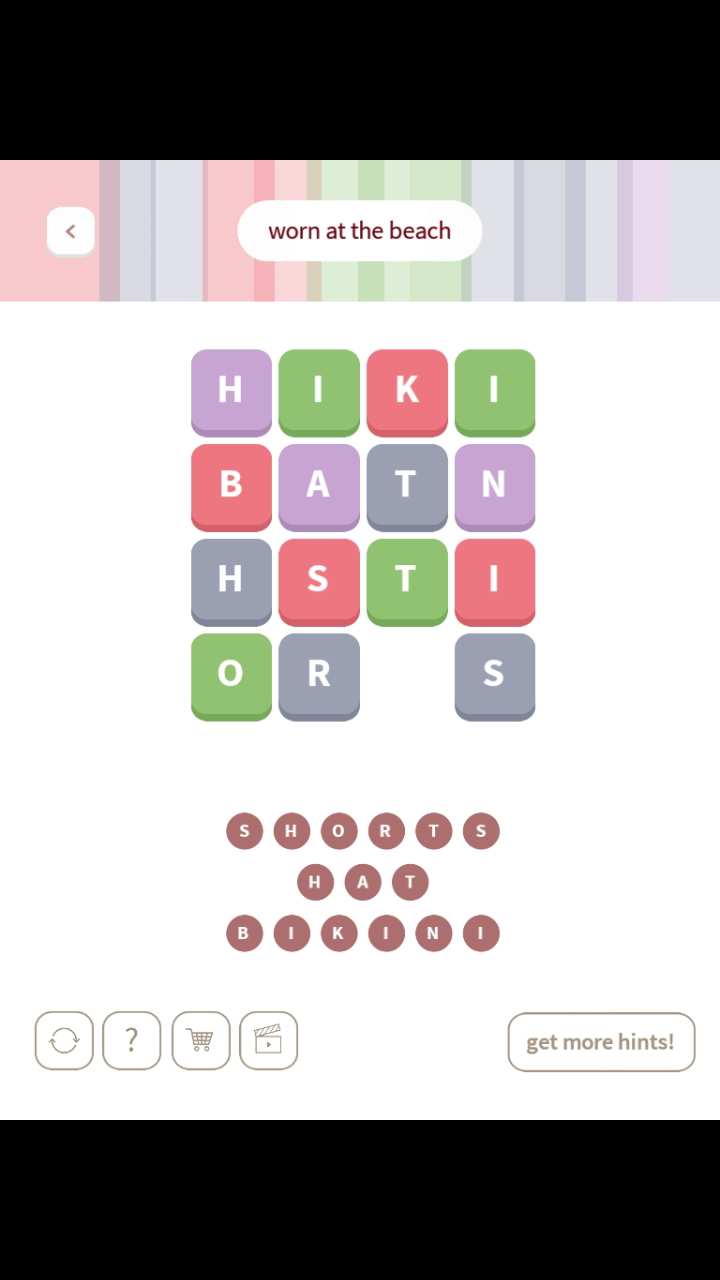
Task: Tap the get more hints button
Action: click(x=600, y=1041)
